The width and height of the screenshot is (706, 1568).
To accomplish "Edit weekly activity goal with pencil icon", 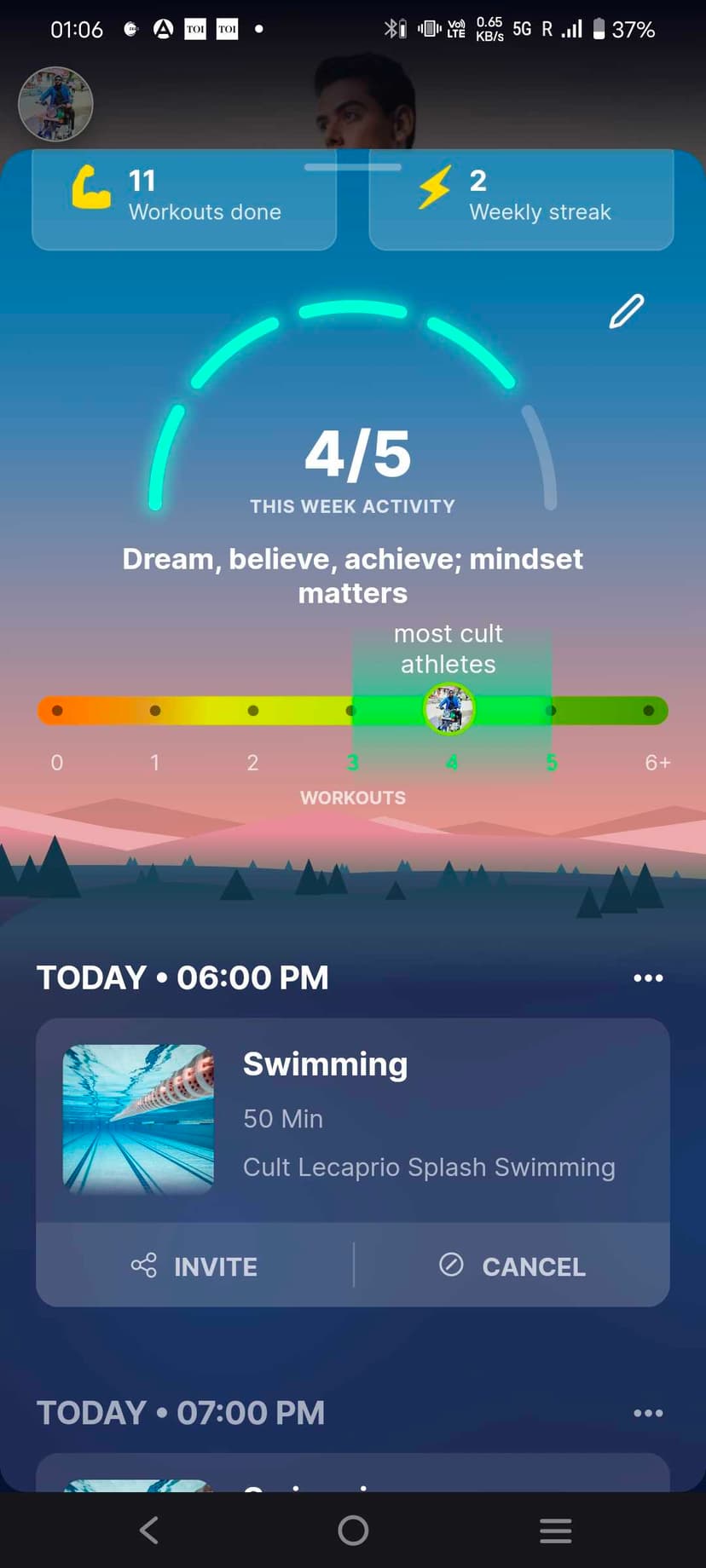I will (x=627, y=311).
